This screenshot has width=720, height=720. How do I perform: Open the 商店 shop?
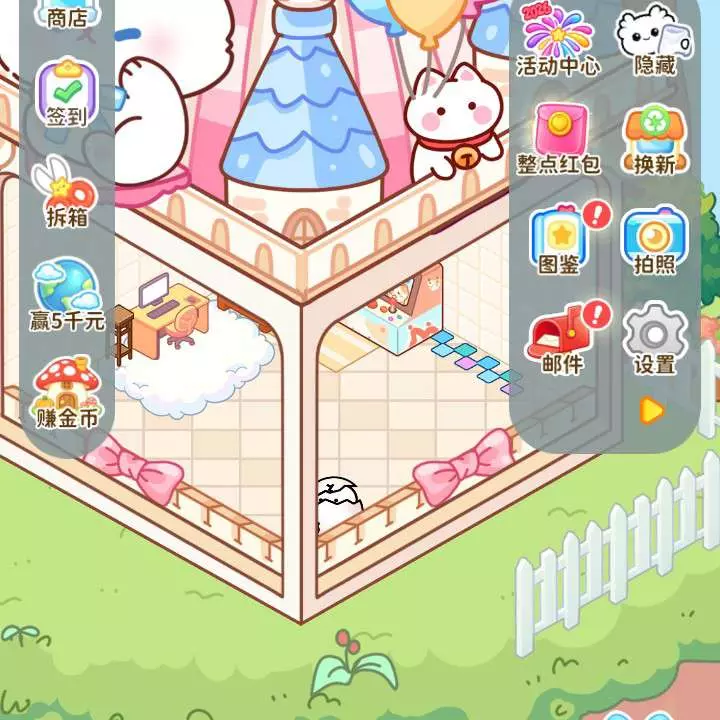click(x=66, y=14)
